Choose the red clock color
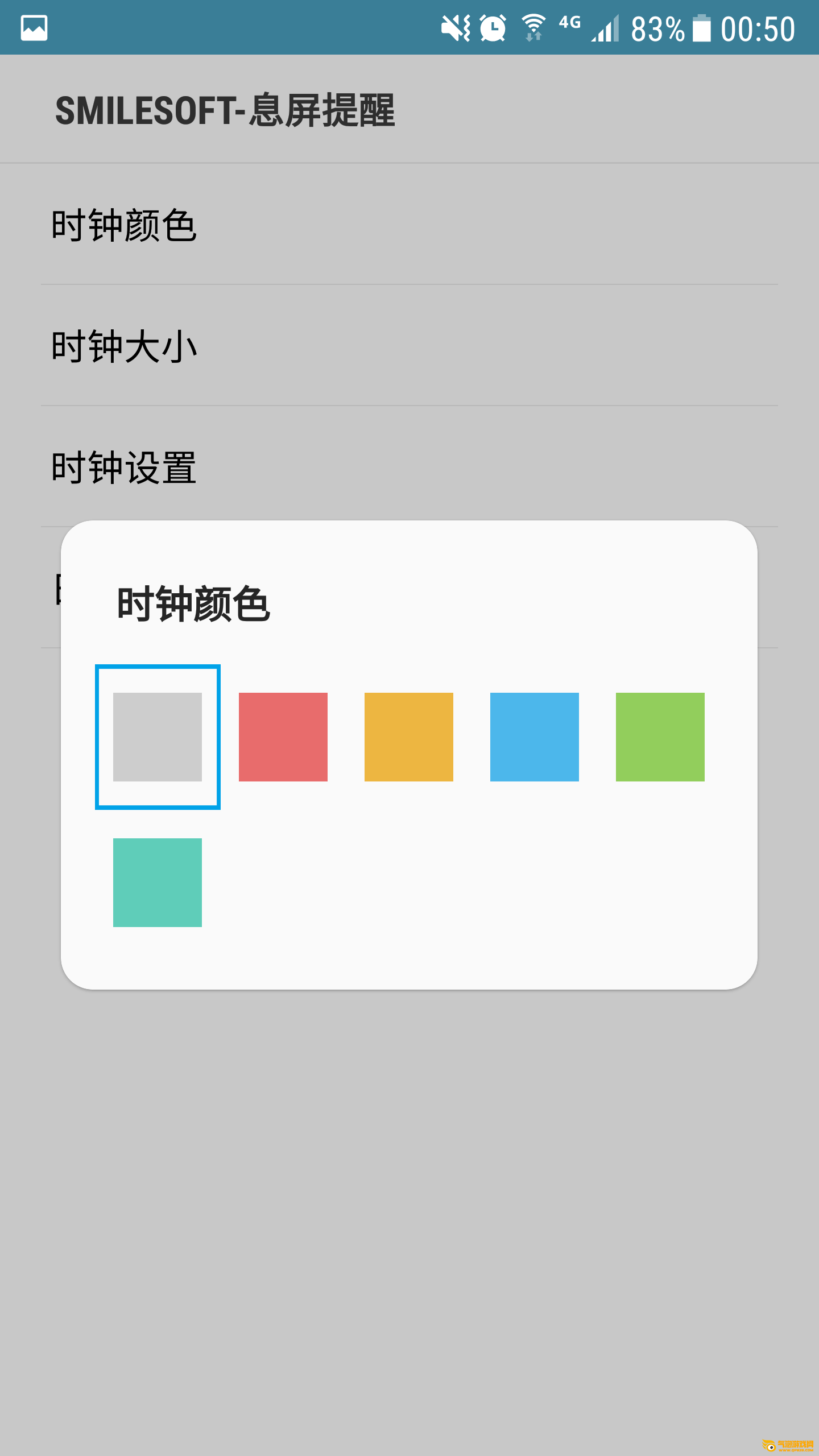Screen dimensions: 819x1456 283,737
